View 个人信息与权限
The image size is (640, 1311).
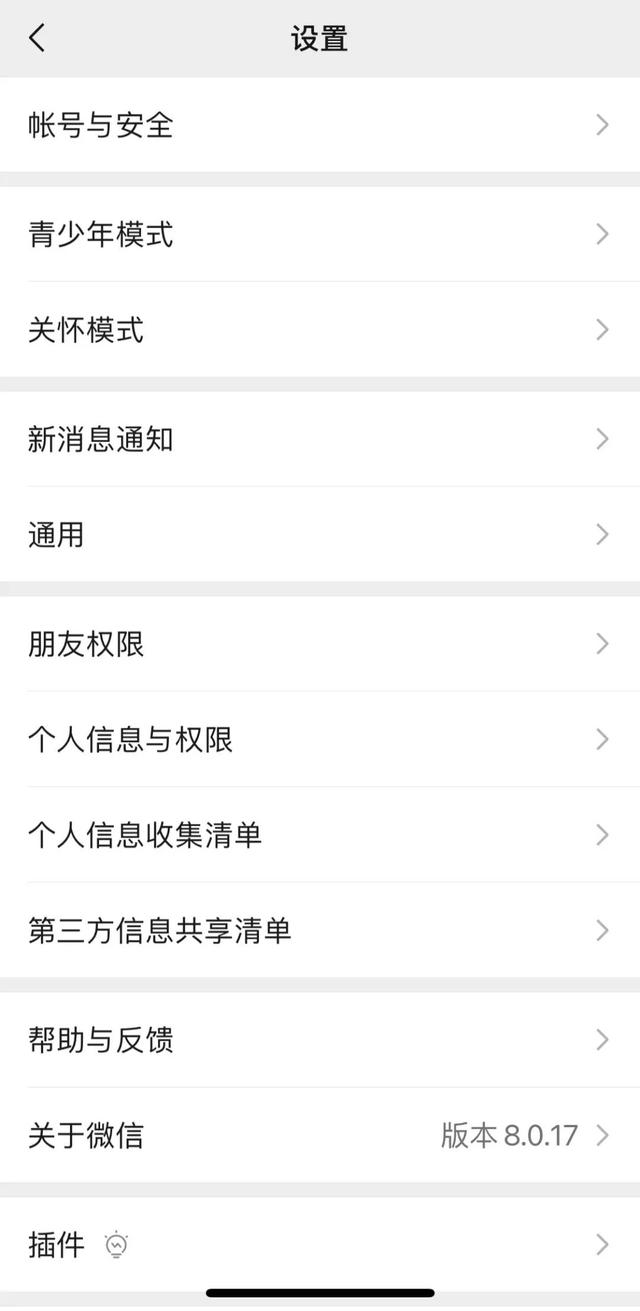[x=320, y=740]
